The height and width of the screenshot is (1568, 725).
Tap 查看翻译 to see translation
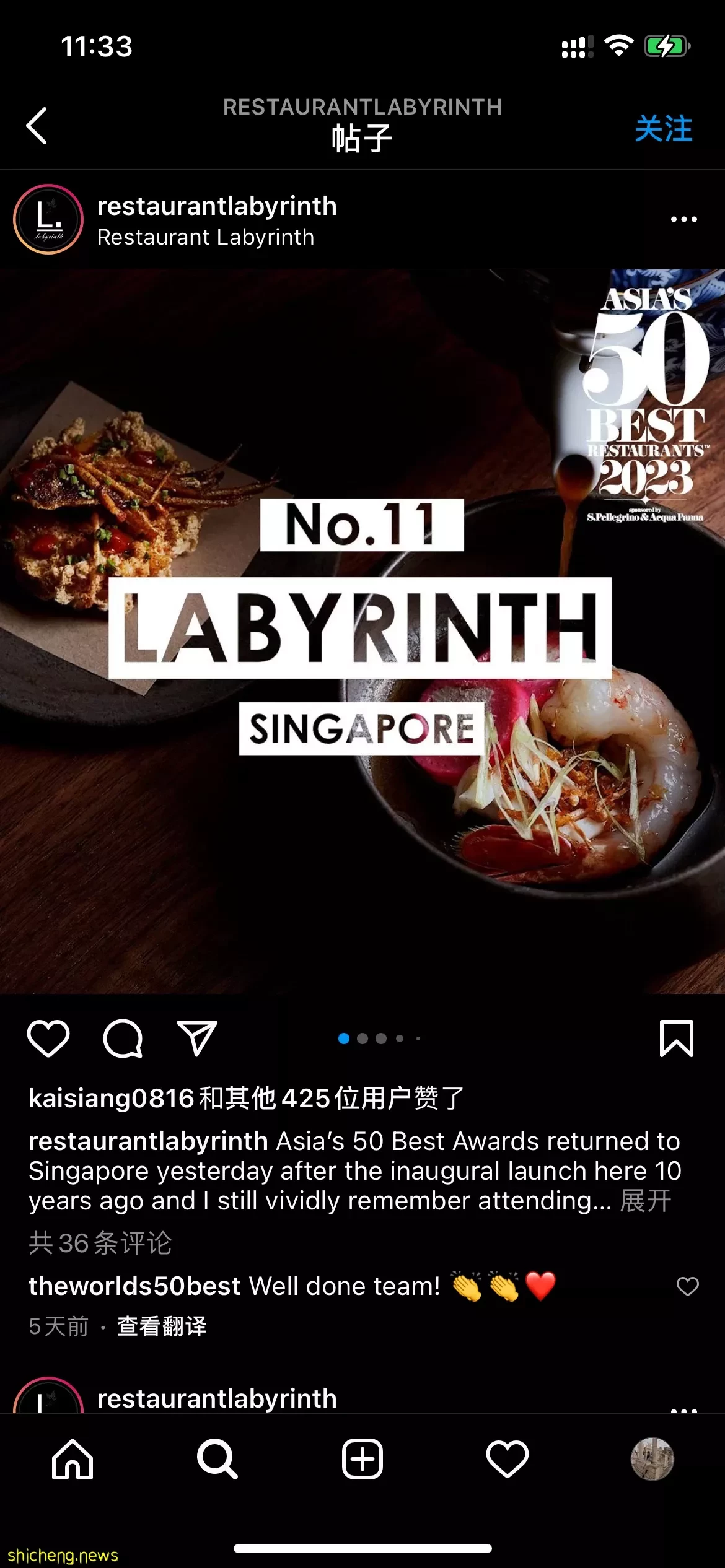162,1326
